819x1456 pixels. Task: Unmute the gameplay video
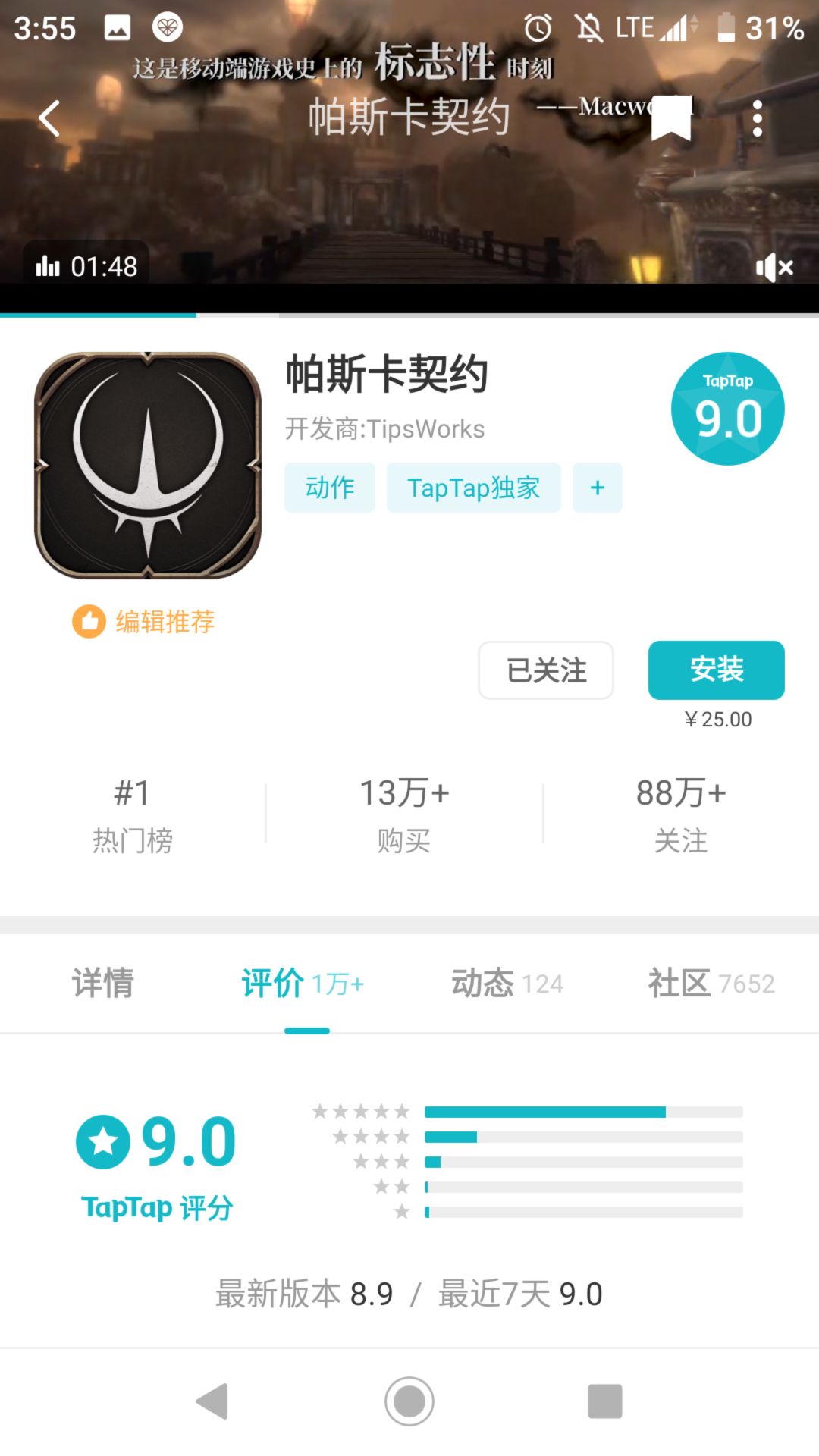click(774, 266)
